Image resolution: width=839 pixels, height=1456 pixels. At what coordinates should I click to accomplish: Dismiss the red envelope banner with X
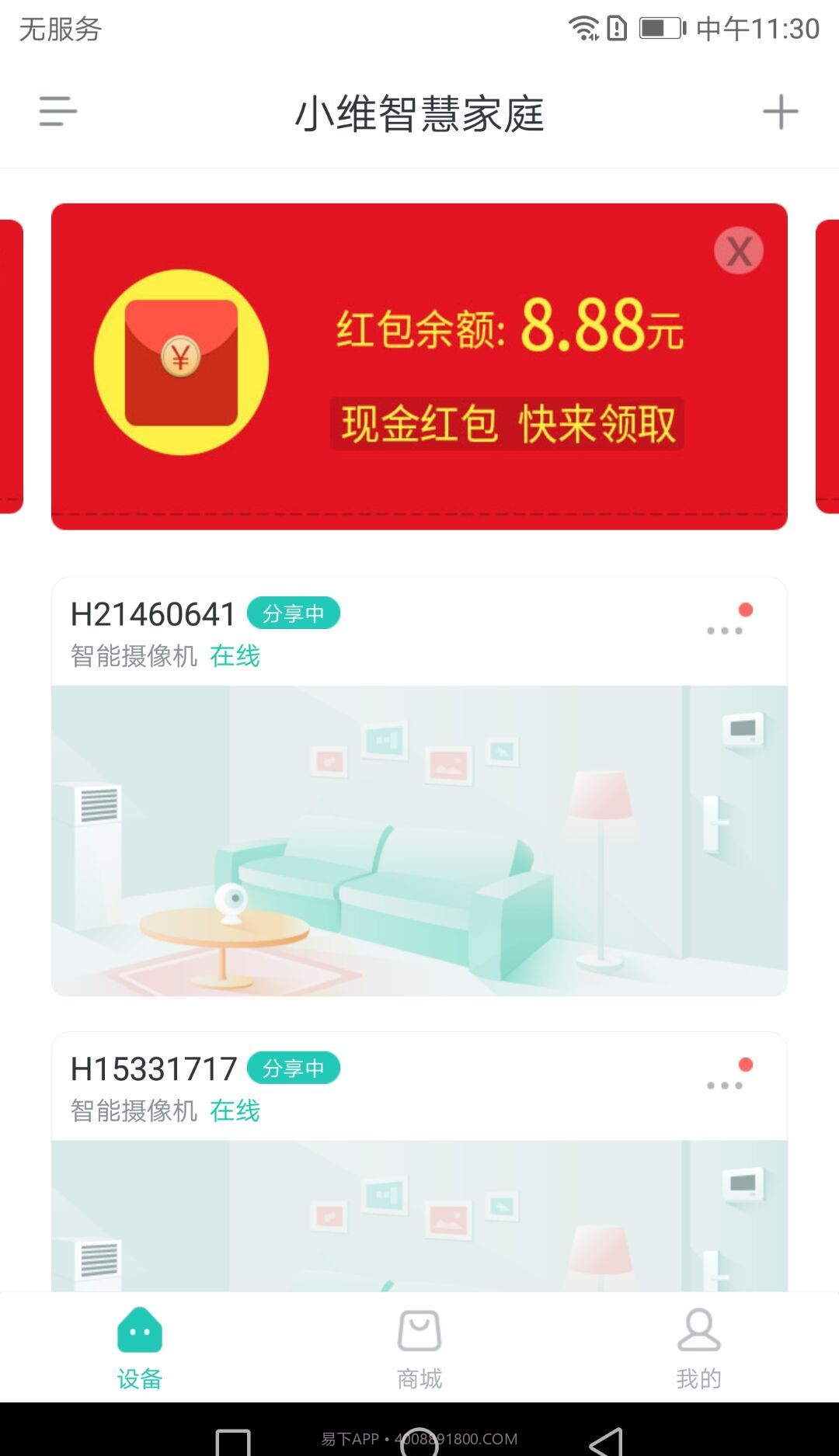pos(738,250)
